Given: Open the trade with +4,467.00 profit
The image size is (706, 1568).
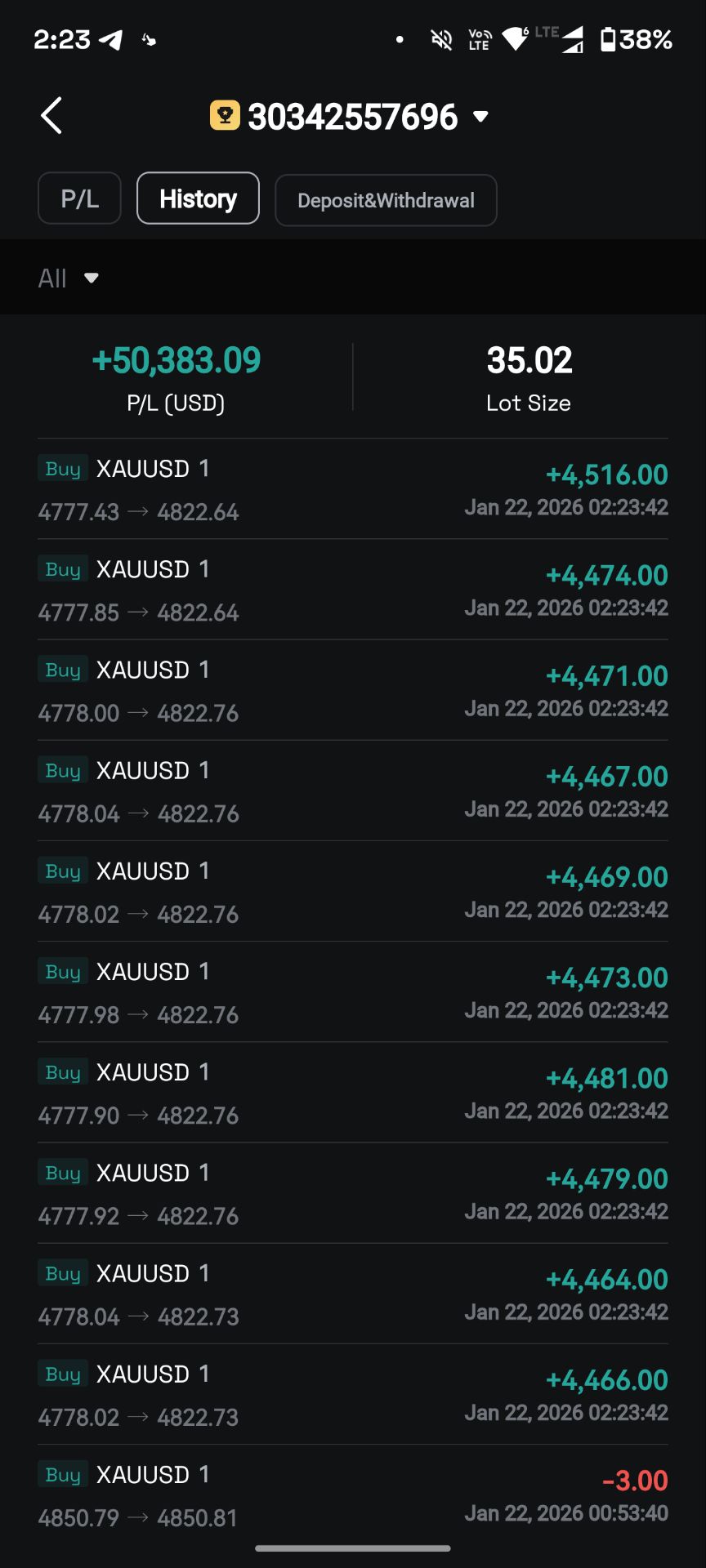Looking at the screenshot, I should pyautogui.click(x=353, y=791).
